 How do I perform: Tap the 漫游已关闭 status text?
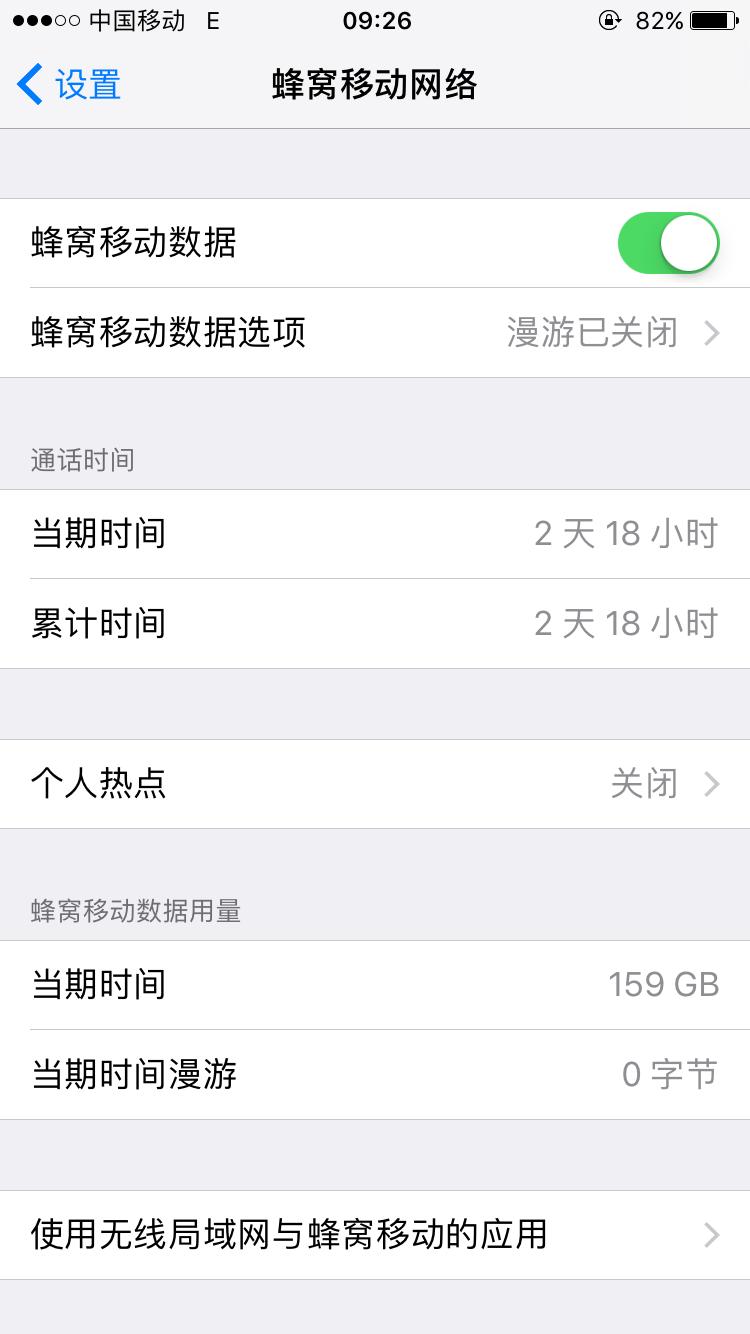[x=590, y=333]
